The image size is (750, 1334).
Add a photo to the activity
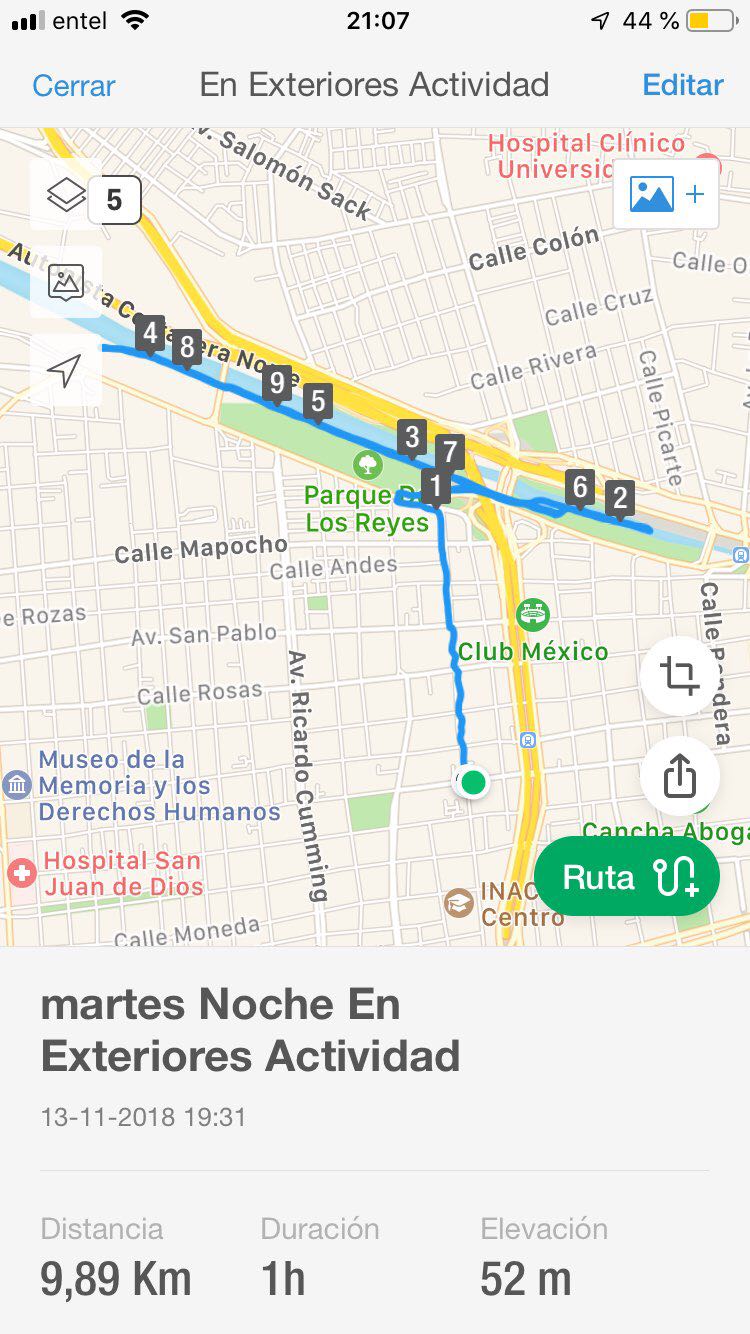[666, 195]
